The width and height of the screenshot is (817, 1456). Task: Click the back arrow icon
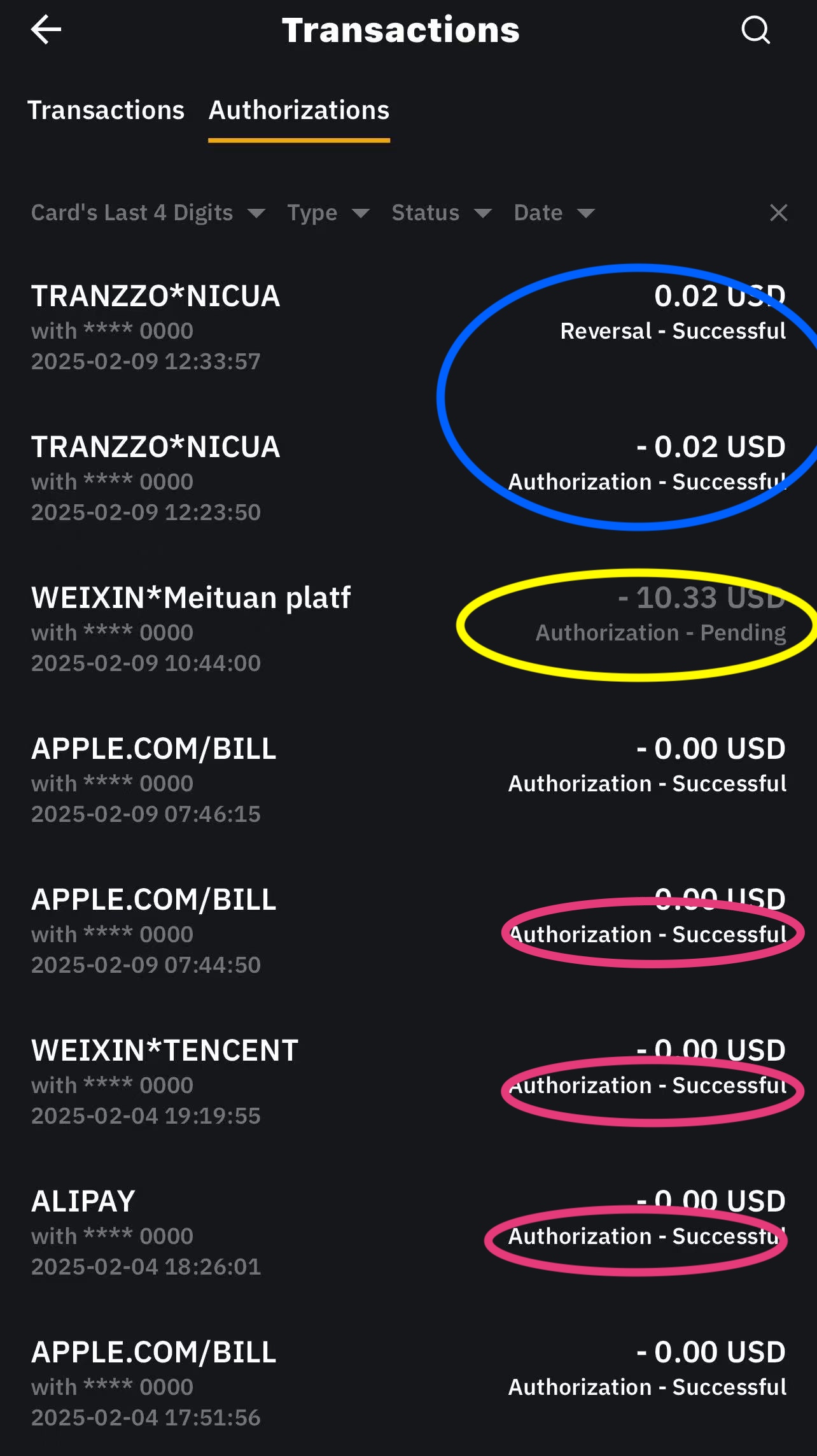[x=45, y=29]
